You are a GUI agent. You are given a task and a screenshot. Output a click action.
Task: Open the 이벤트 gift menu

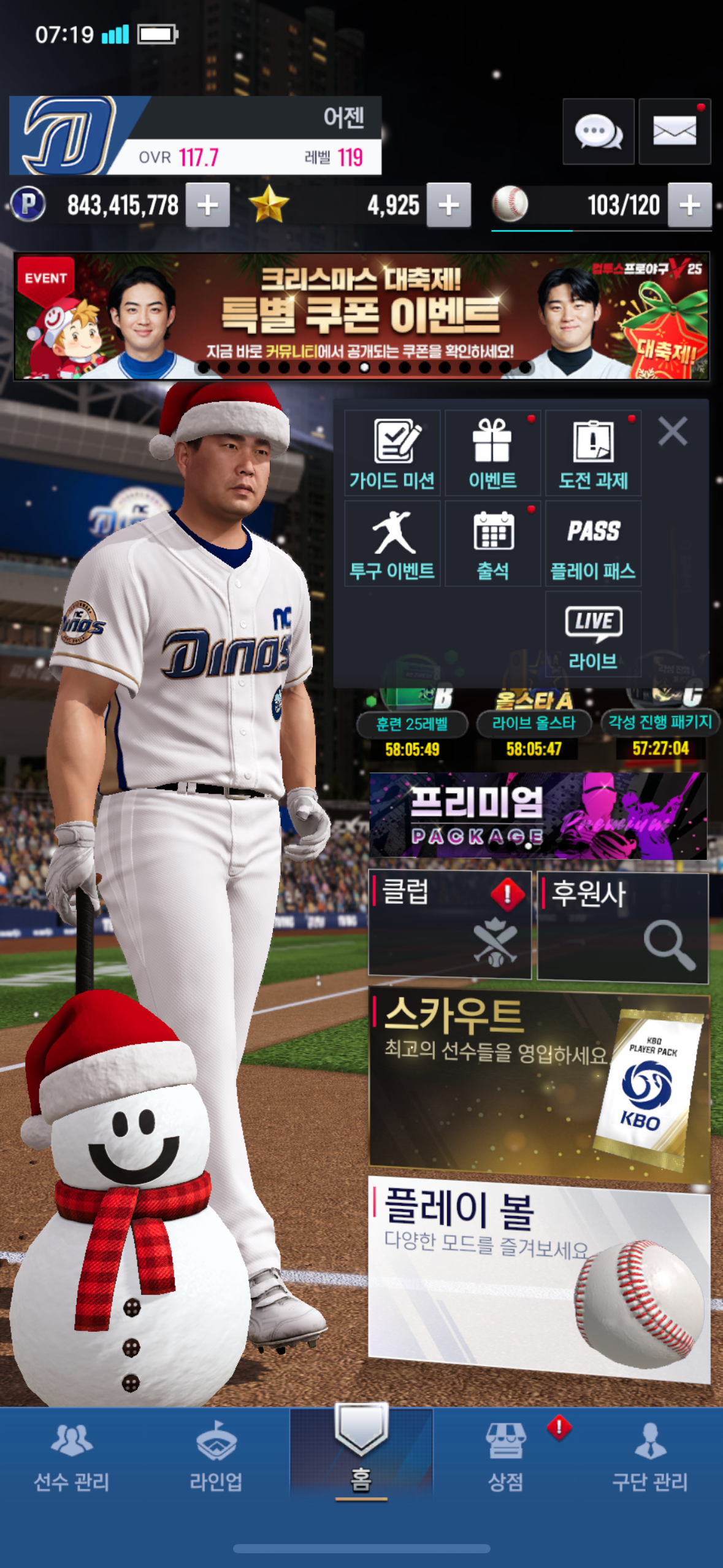(492, 454)
